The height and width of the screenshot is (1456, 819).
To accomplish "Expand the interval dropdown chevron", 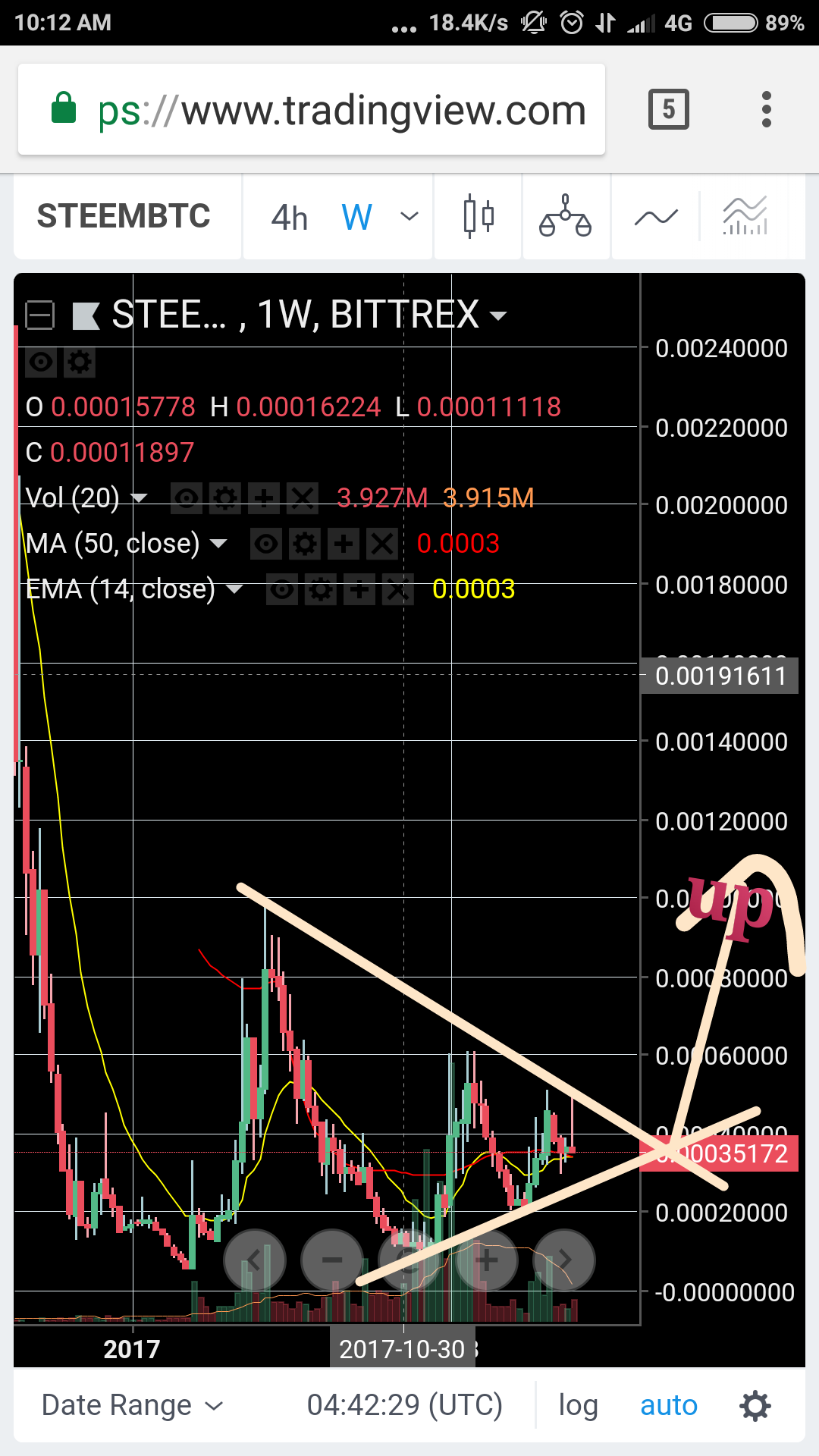I will coord(409,217).
